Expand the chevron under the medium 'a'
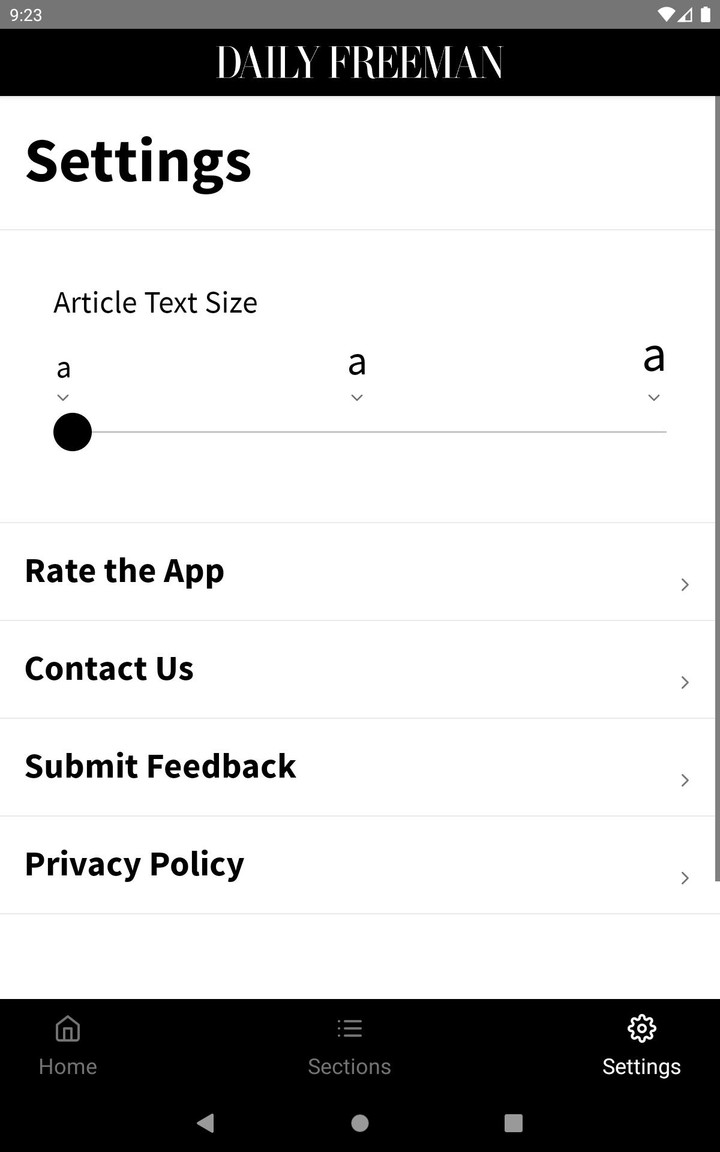 click(356, 397)
